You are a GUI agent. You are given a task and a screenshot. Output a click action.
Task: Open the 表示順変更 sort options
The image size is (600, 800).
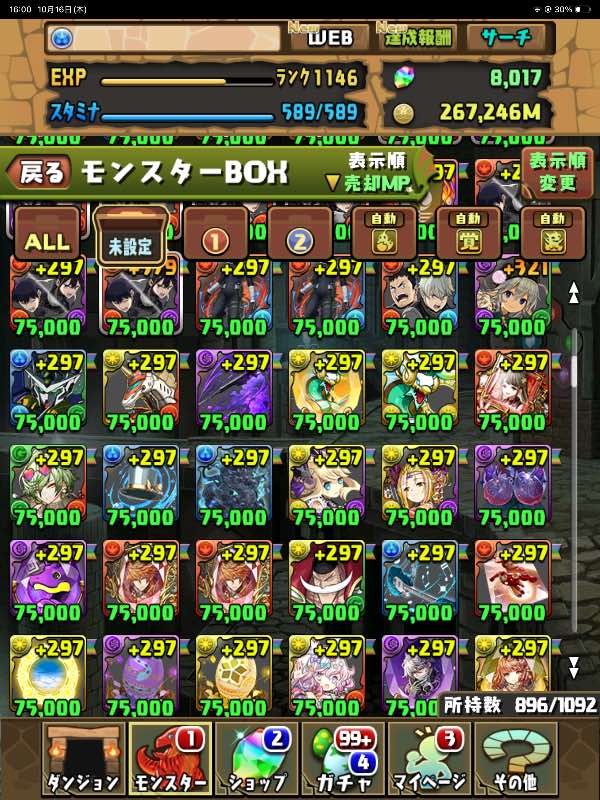pyautogui.click(x=558, y=172)
